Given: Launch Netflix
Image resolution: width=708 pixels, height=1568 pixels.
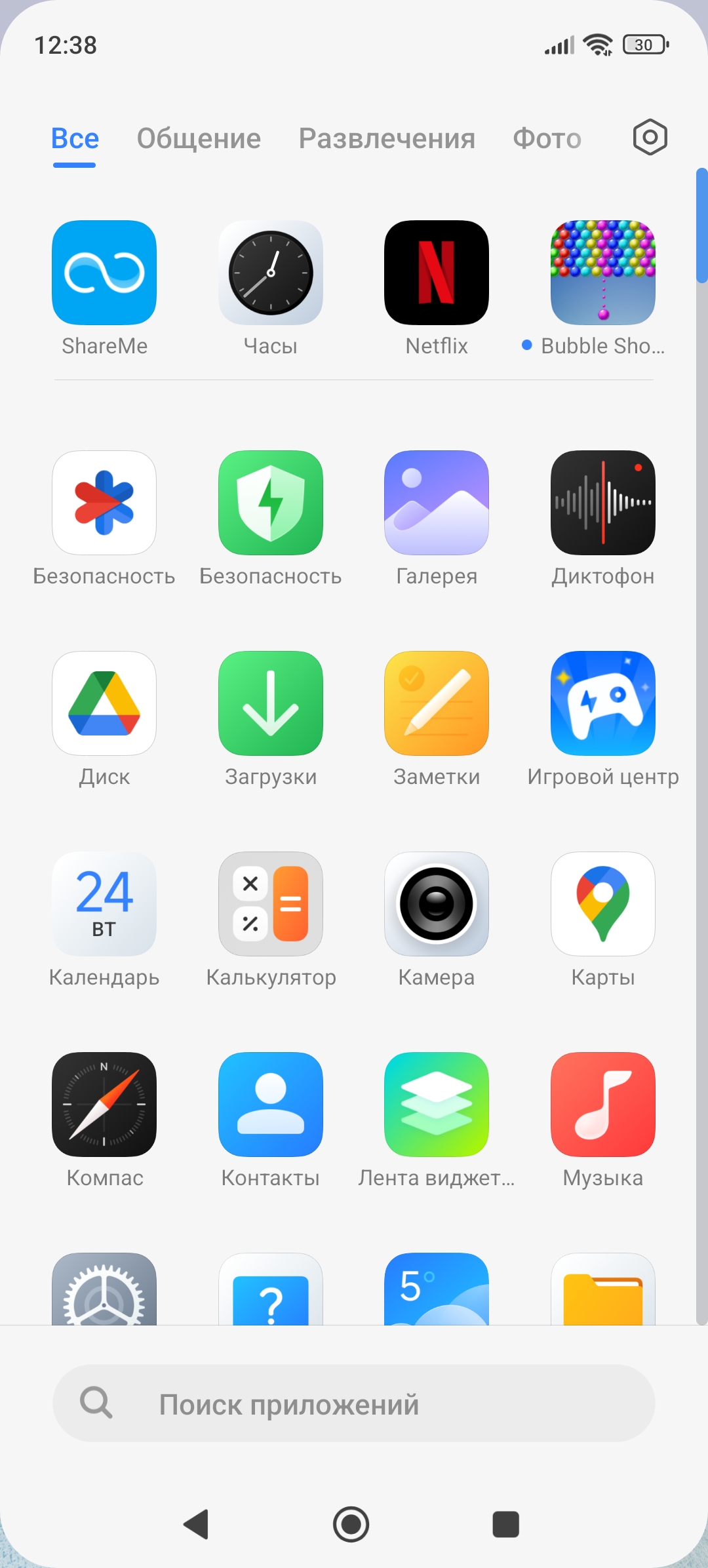Looking at the screenshot, I should pos(437,273).
